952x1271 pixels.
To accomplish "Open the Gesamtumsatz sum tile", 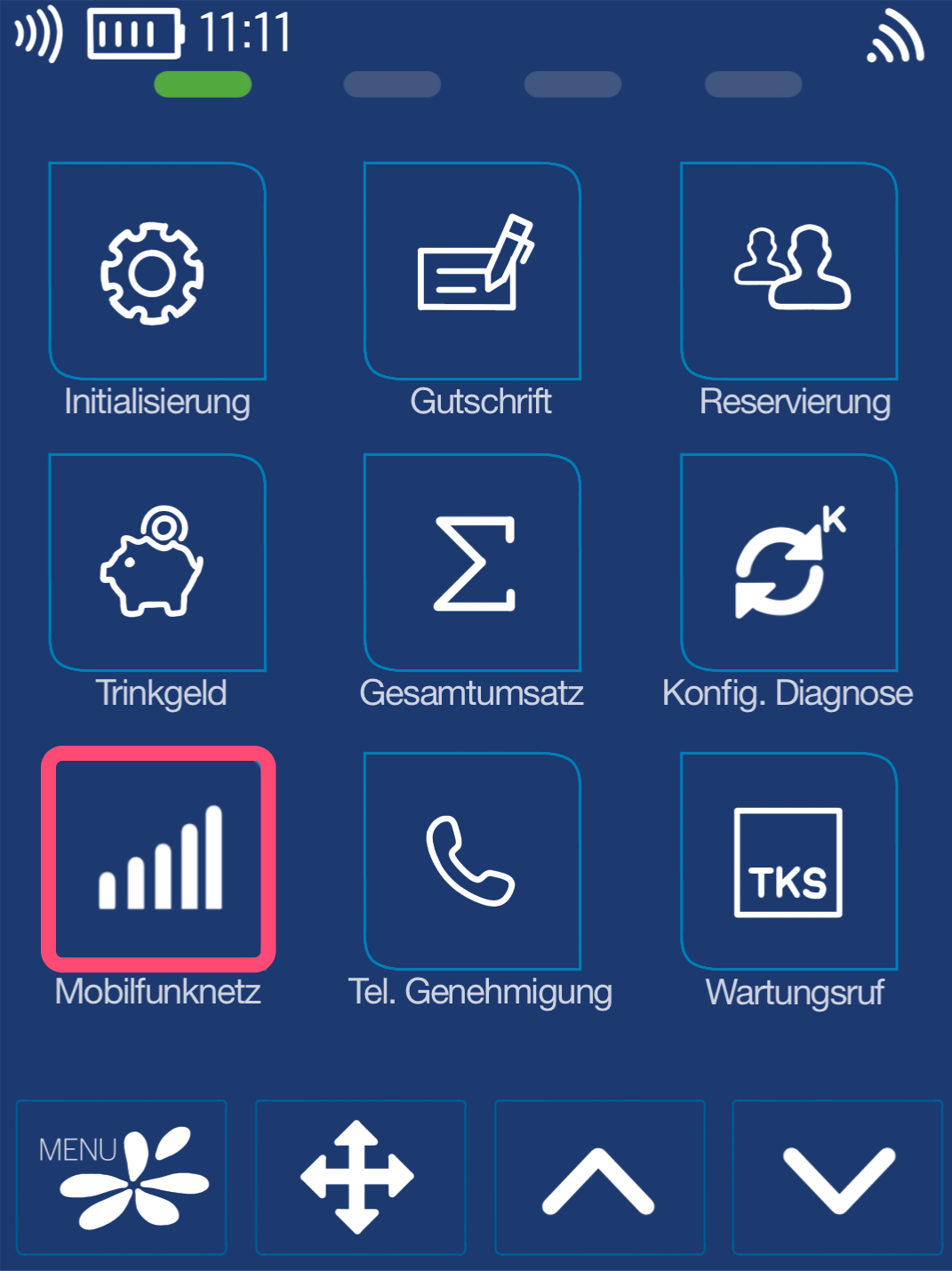I will 473,563.
